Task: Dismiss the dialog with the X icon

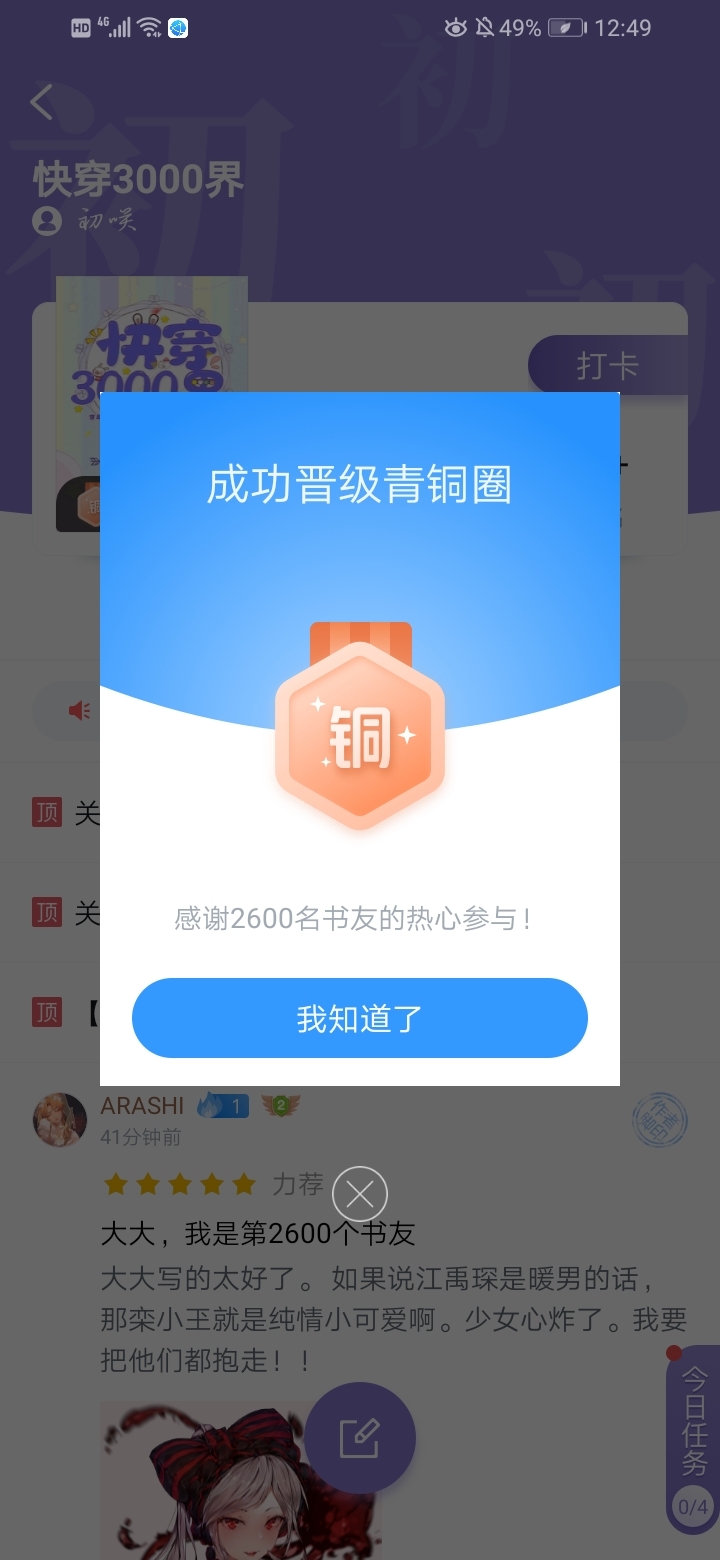Action: pos(360,1194)
